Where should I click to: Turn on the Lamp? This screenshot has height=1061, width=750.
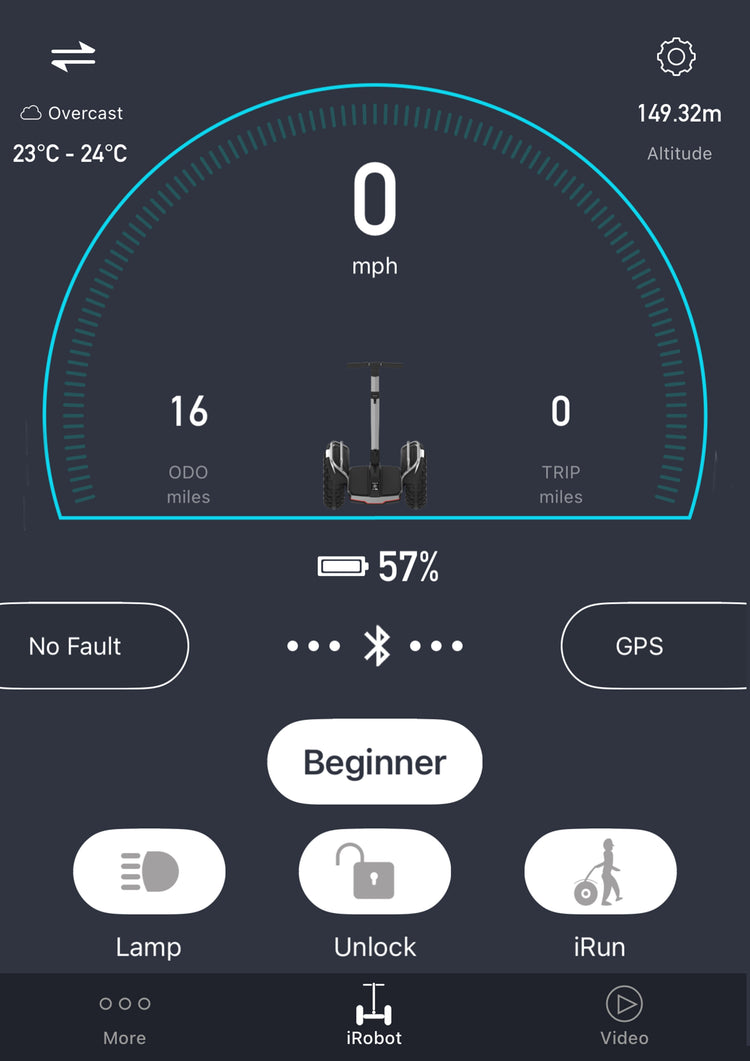(x=149, y=871)
